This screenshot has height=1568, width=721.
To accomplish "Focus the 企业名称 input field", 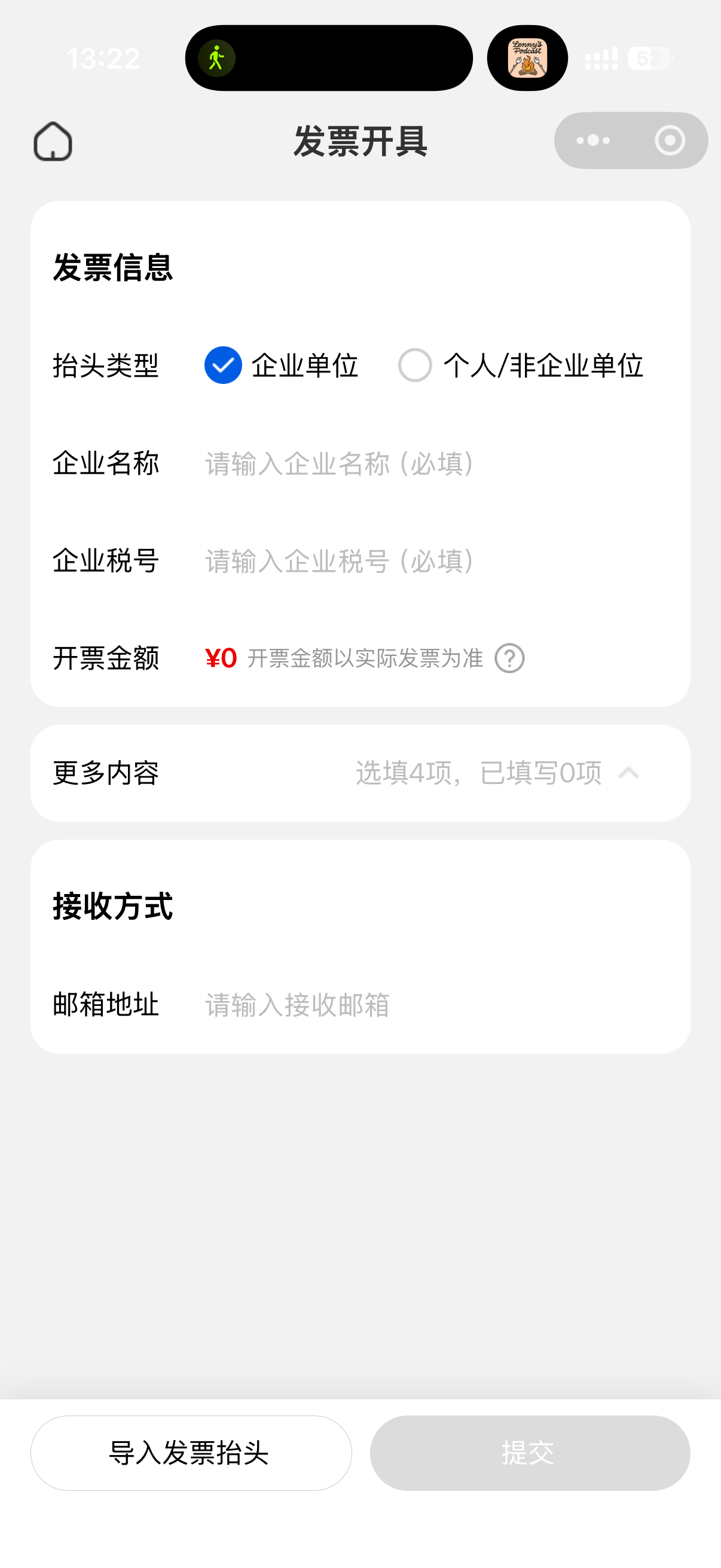I will point(426,464).
